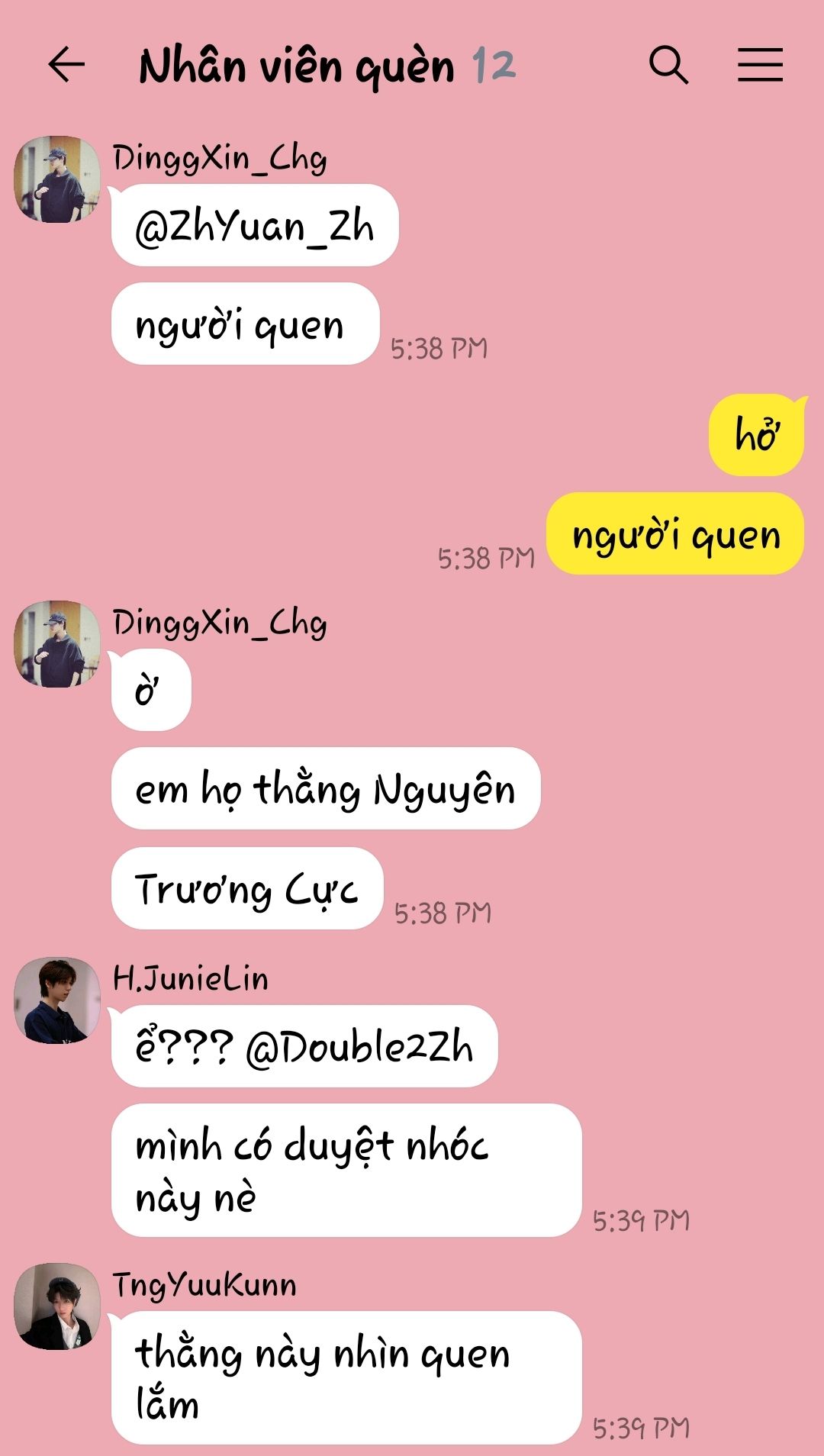Tap the @Double2Zh mention
Image resolution: width=824 pixels, height=1456 pixels.
(359, 1047)
